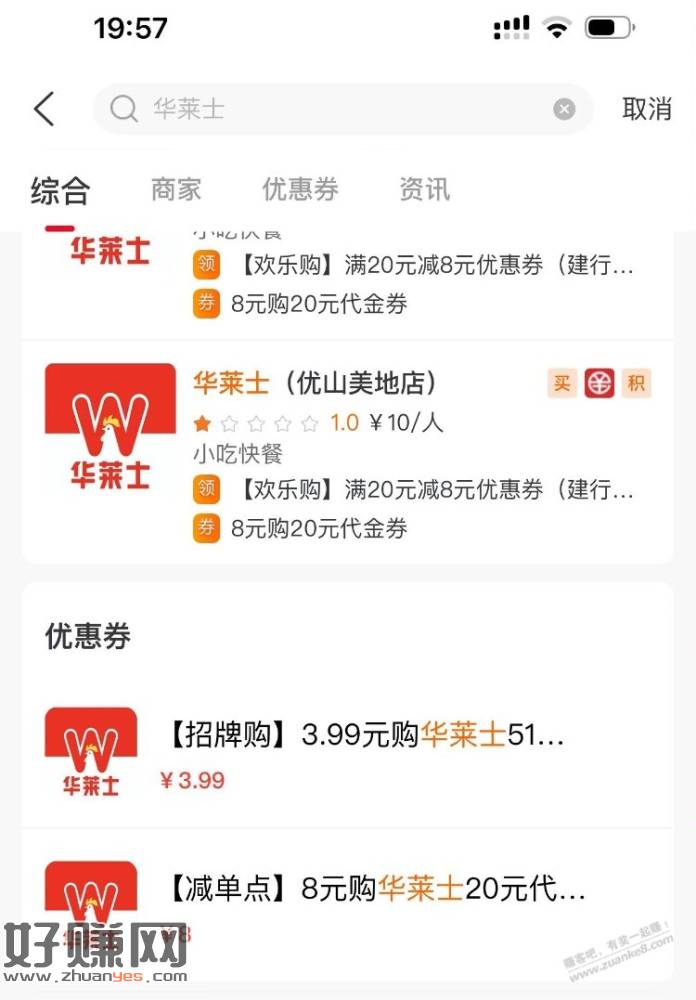
Task: Clear the search text
Action: 564,109
